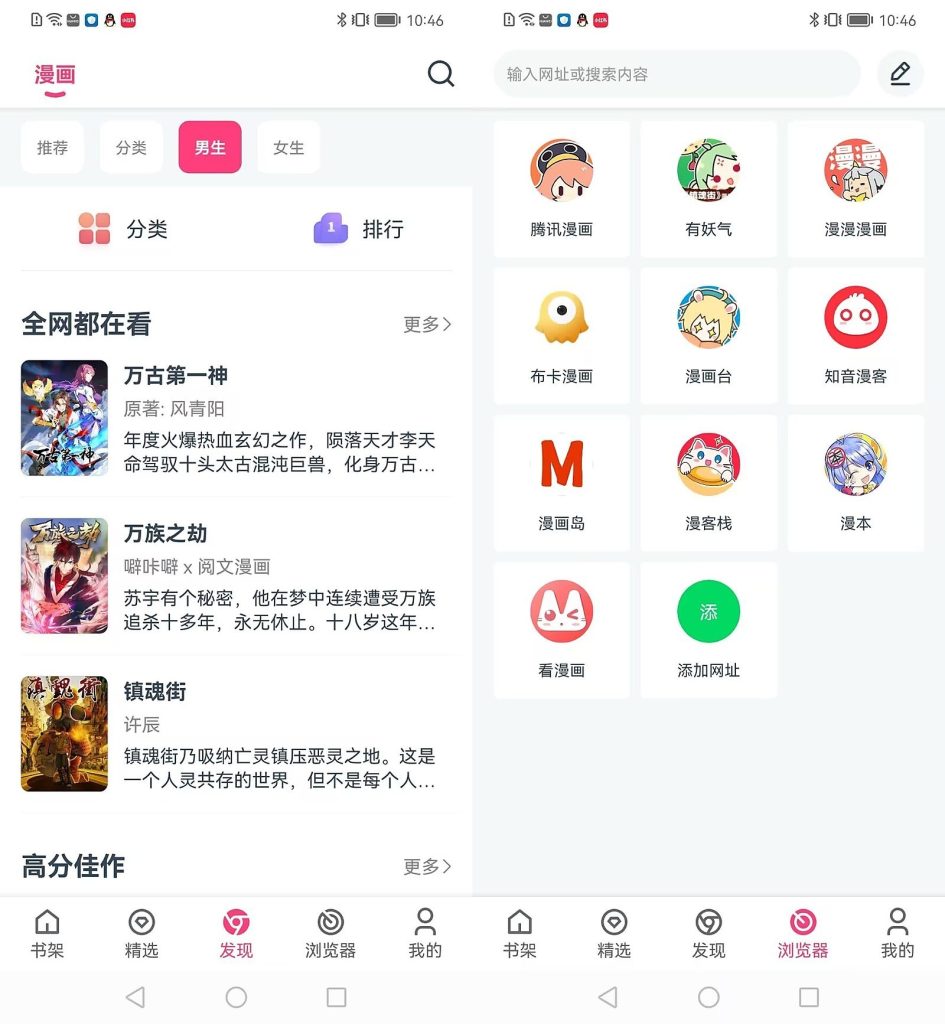
Task: Switch to the 推荐 chip
Action: 52,148
